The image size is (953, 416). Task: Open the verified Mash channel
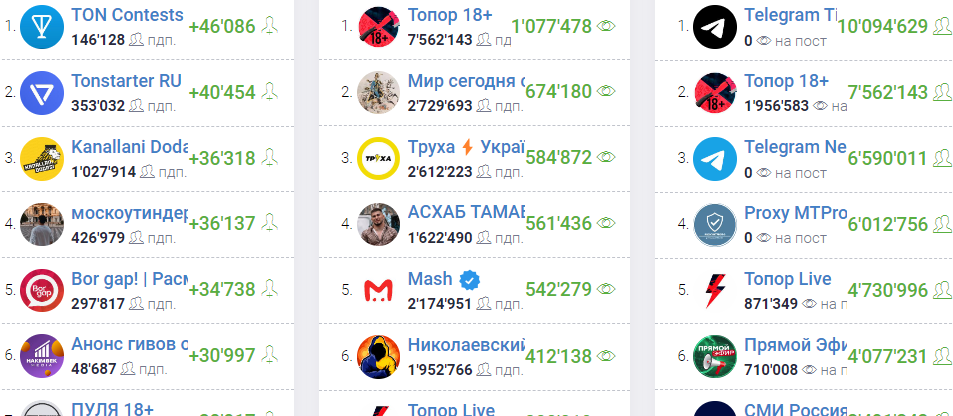click(429, 279)
